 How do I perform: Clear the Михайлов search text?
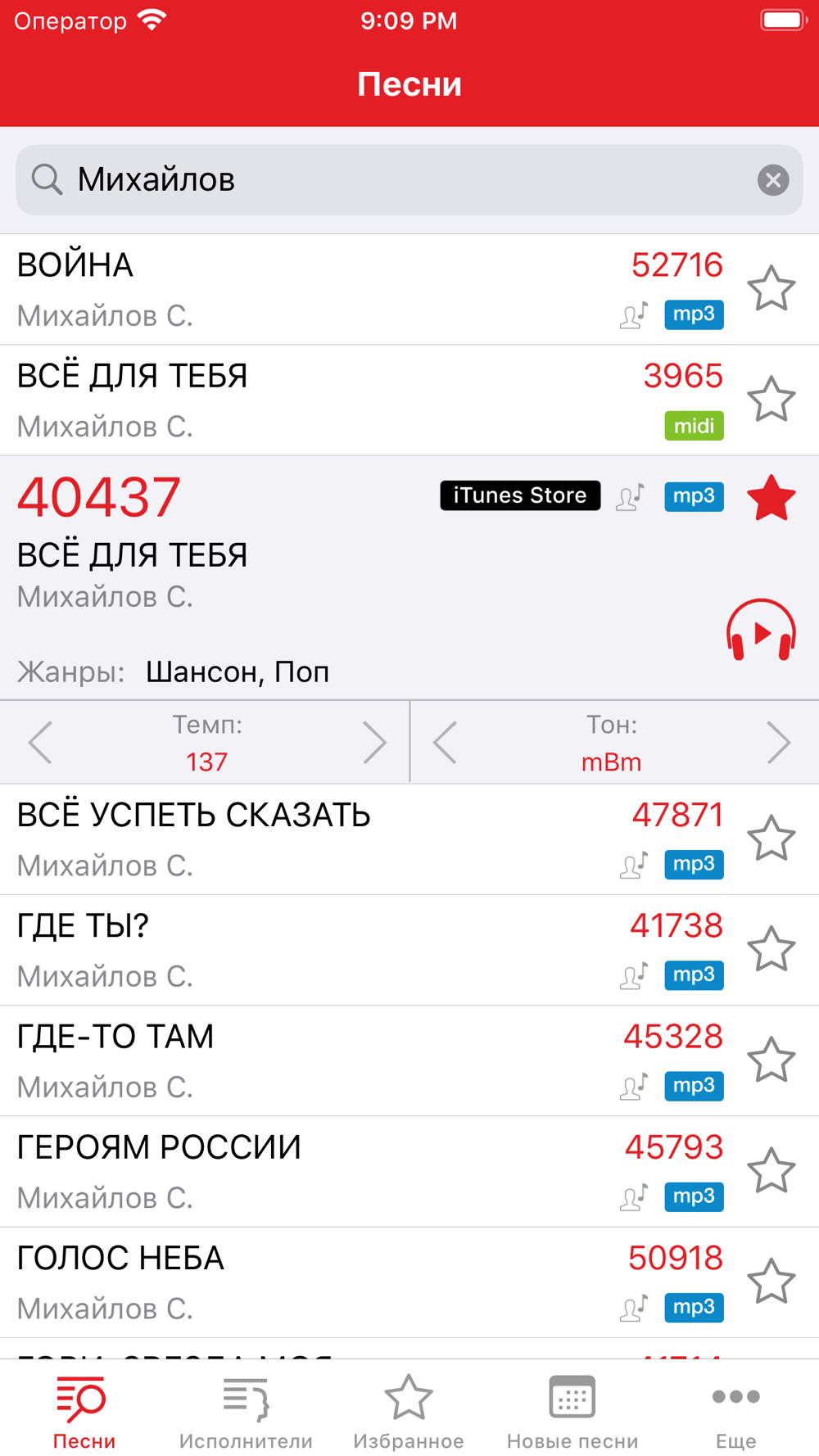[x=772, y=179]
